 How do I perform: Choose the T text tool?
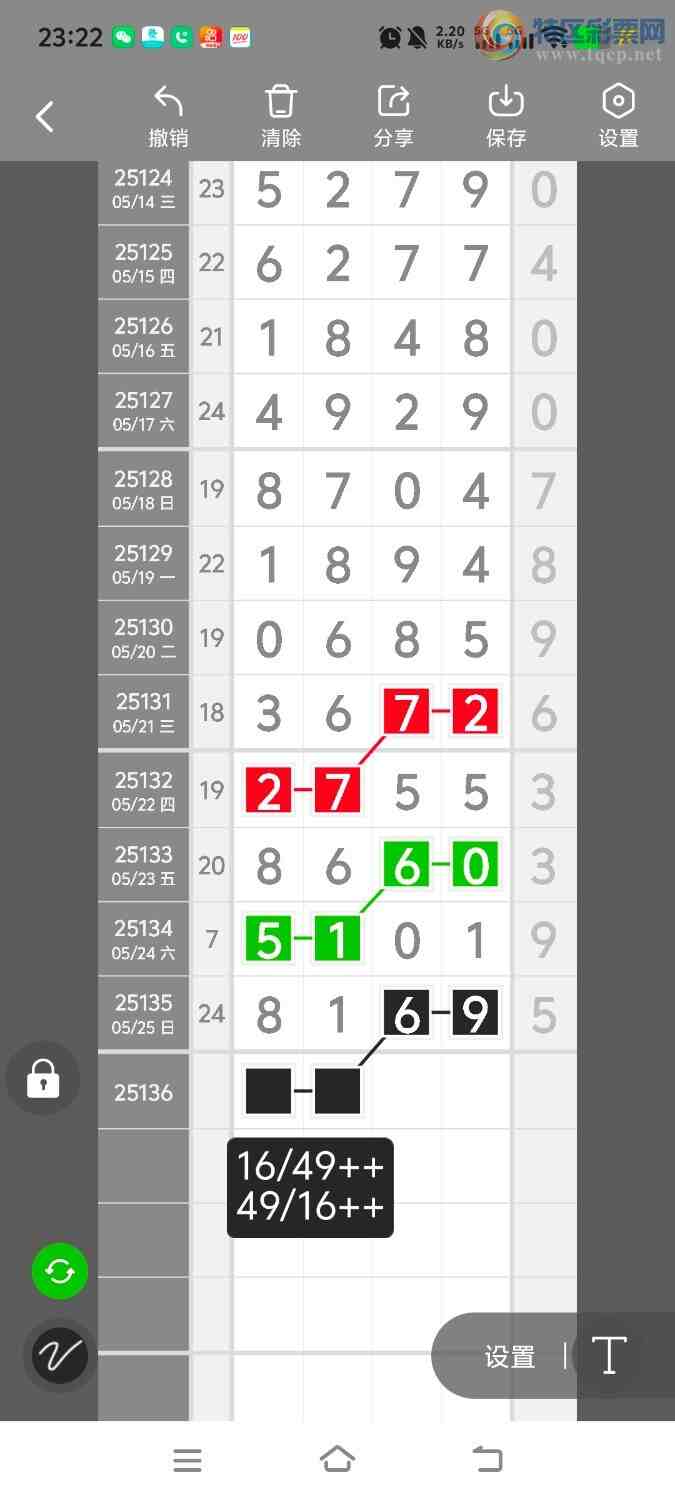pos(609,1356)
